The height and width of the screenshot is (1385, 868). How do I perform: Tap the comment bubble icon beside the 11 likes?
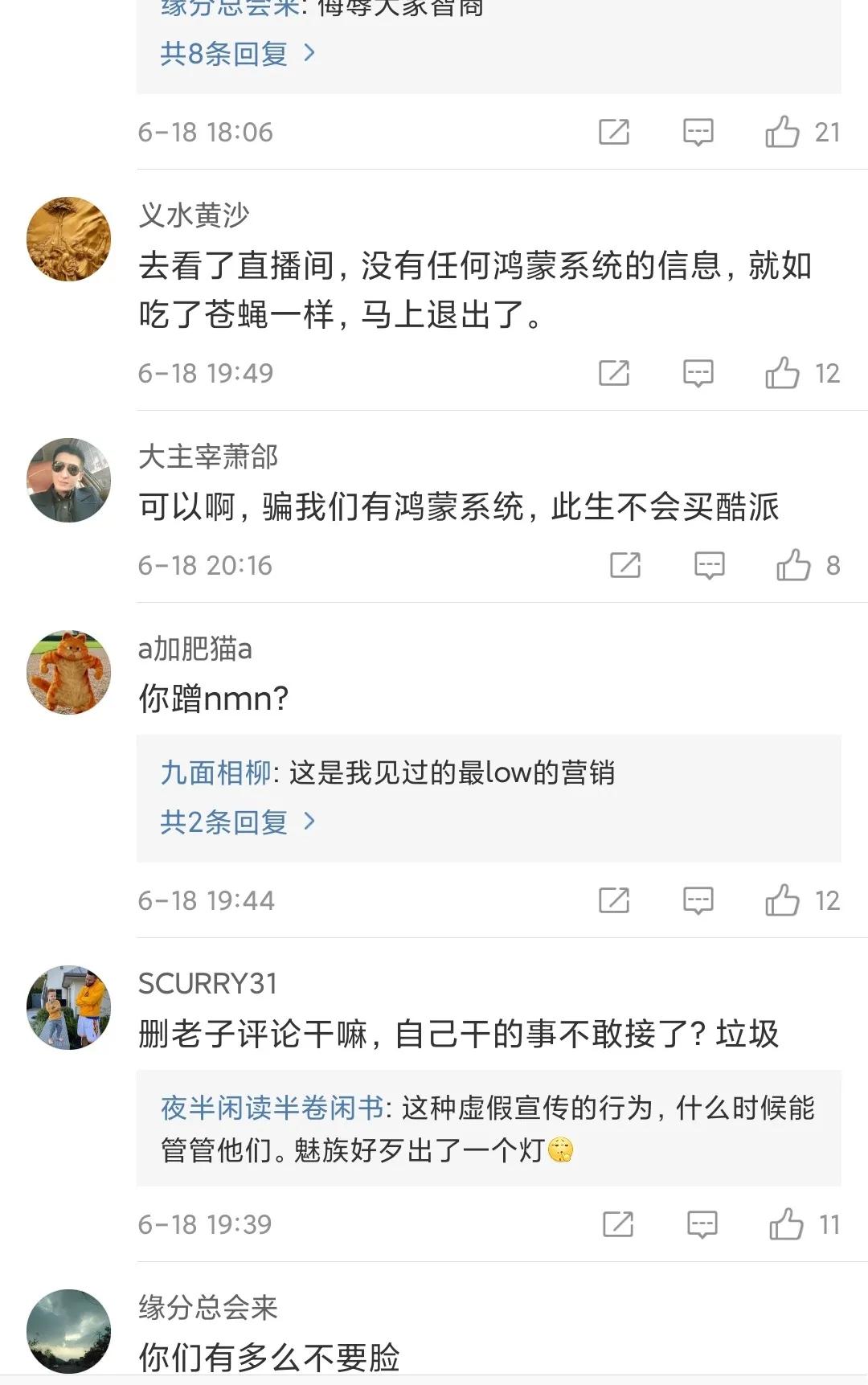701,1225
